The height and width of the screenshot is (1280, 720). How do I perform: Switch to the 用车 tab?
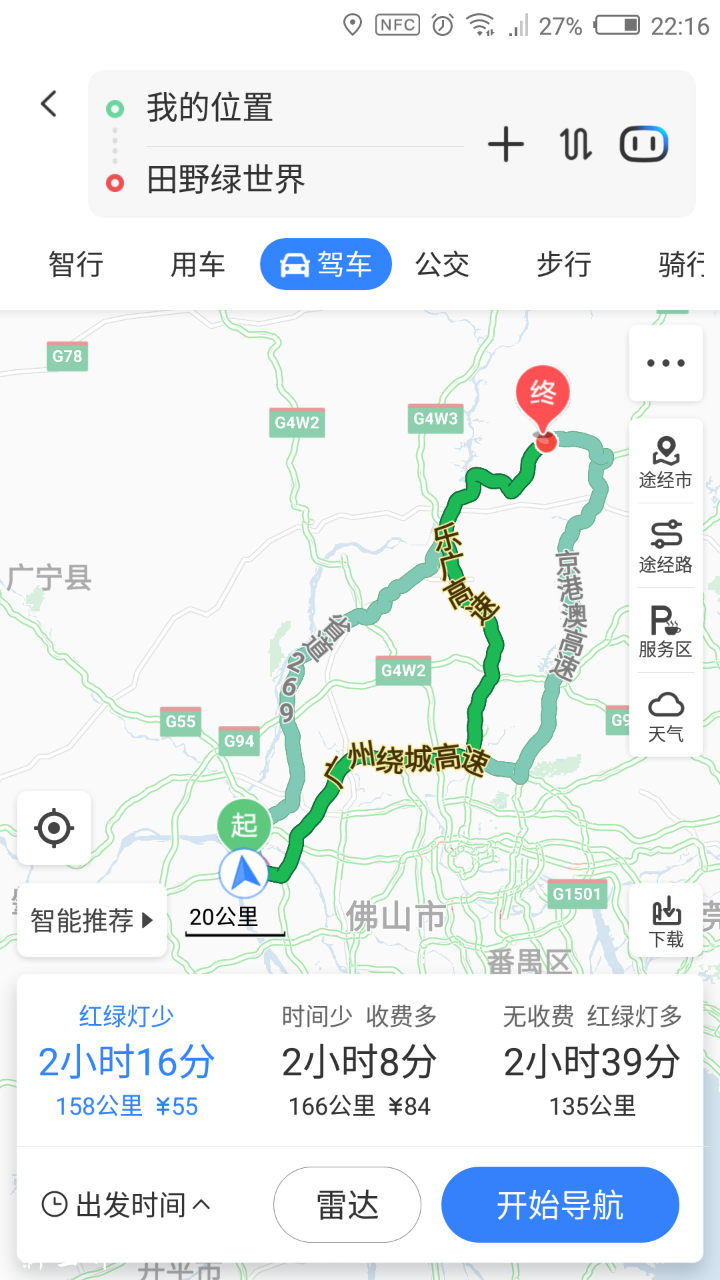tap(198, 265)
